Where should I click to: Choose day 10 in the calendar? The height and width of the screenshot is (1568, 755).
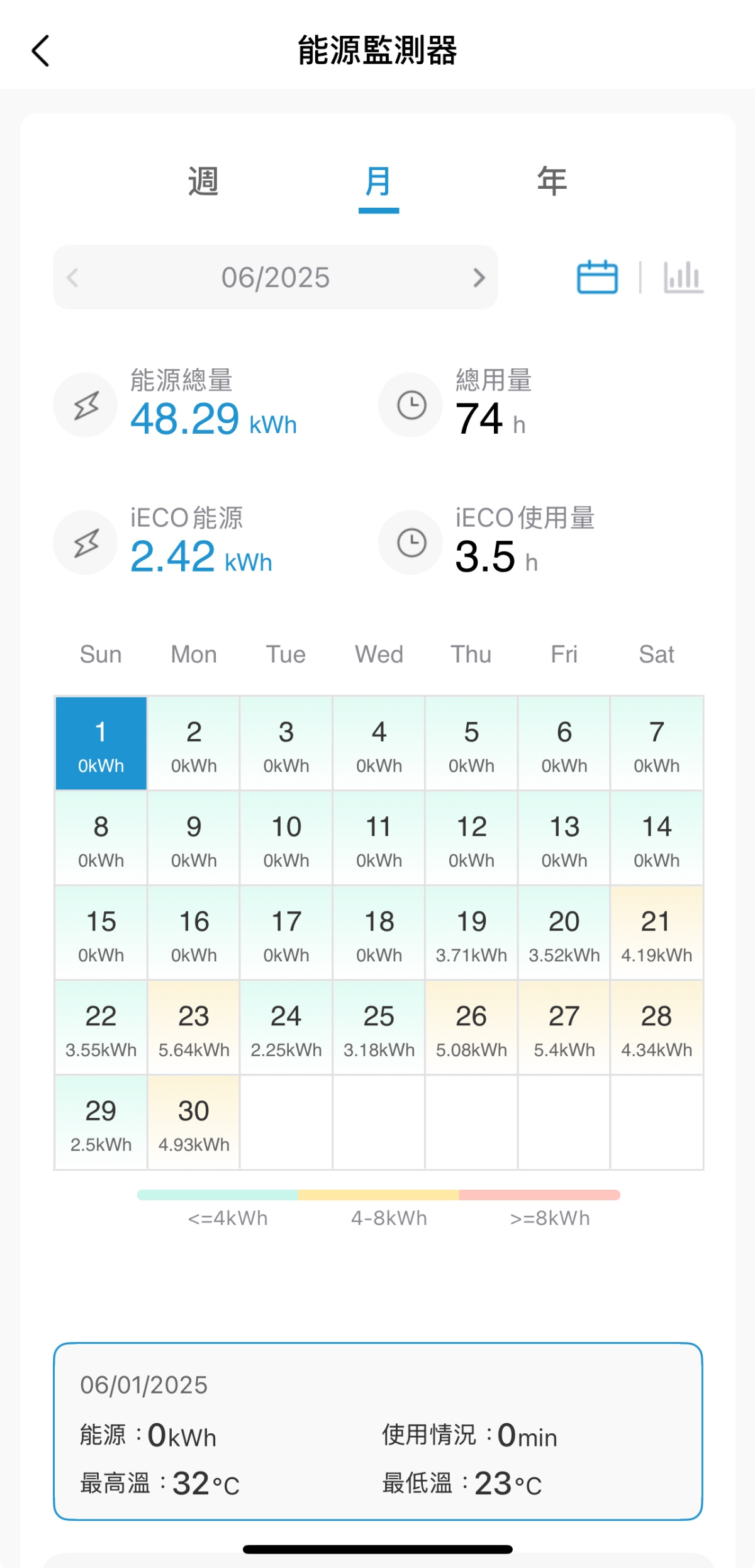pyautogui.click(x=286, y=838)
